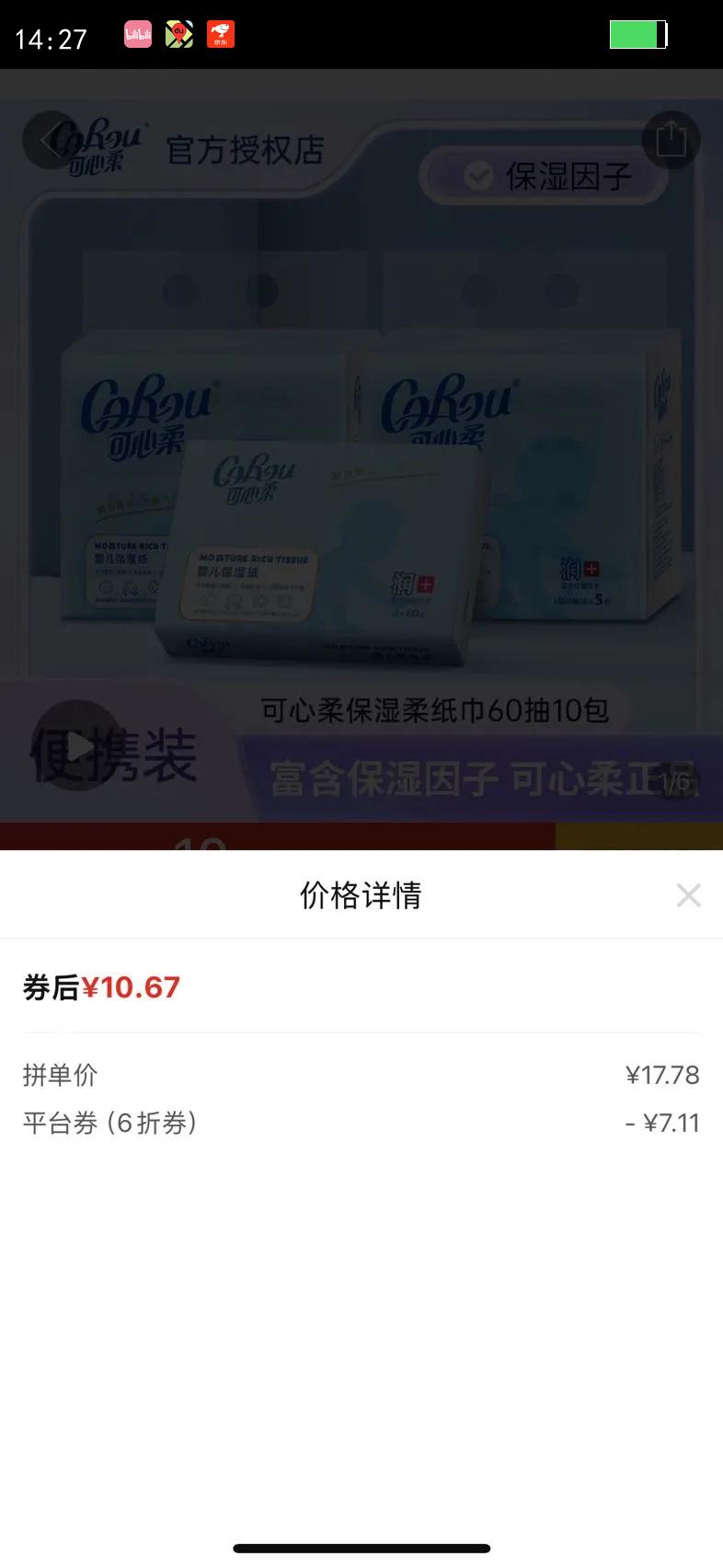This screenshot has height=1568, width=723.
Task: Tap the battery indicator in status bar
Action: point(638,32)
